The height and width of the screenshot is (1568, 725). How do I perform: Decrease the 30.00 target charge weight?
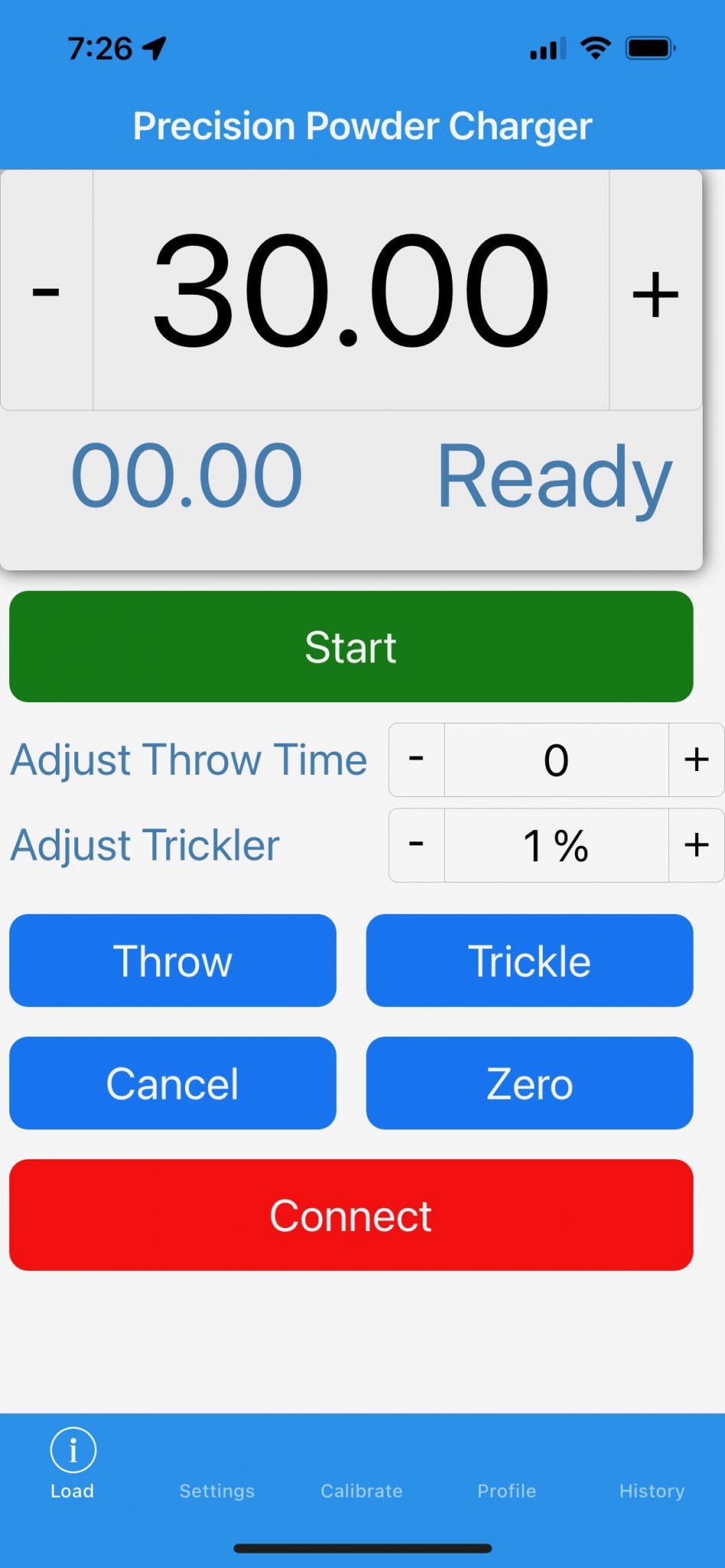47,290
